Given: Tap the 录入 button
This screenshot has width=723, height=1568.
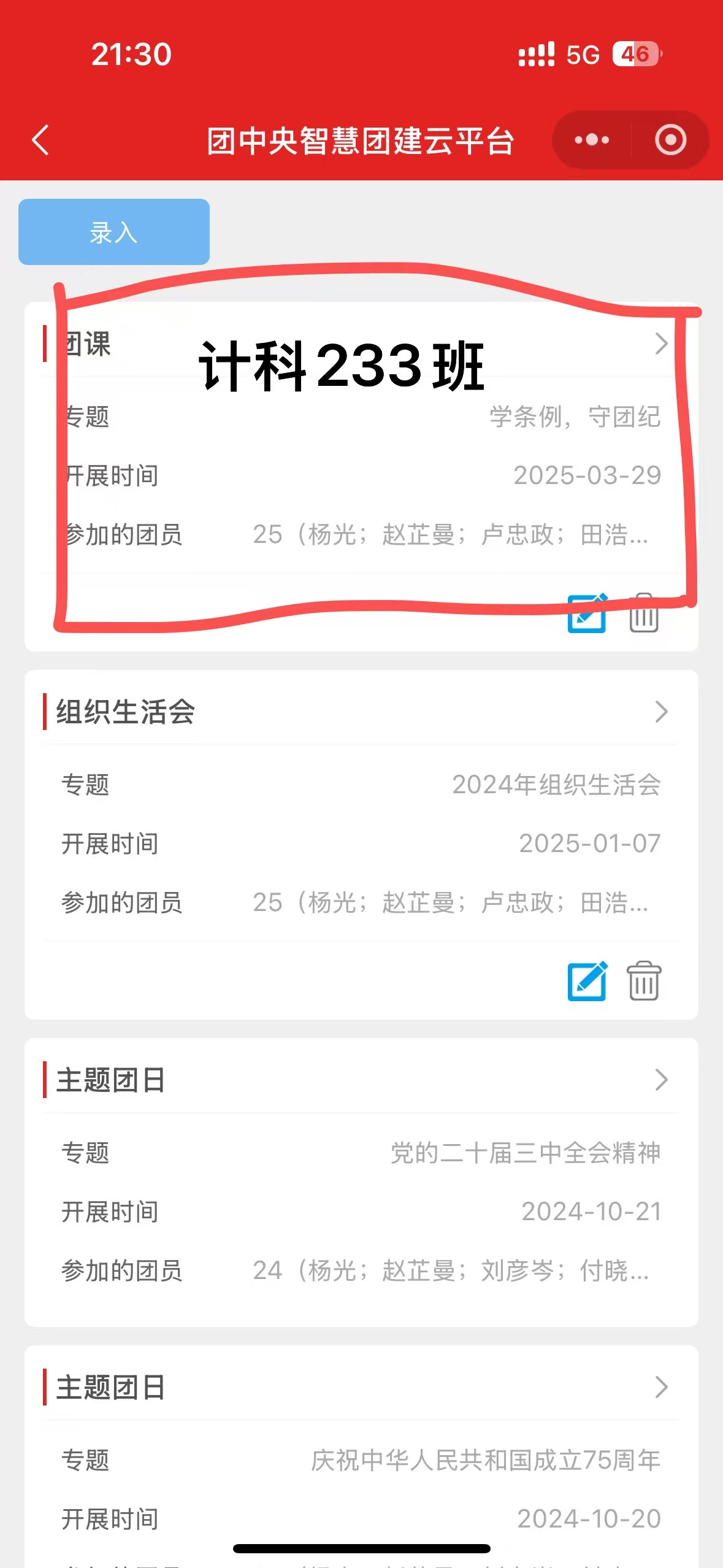Looking at the screenshot, I should pyautogui.click(x=114, y=233).
